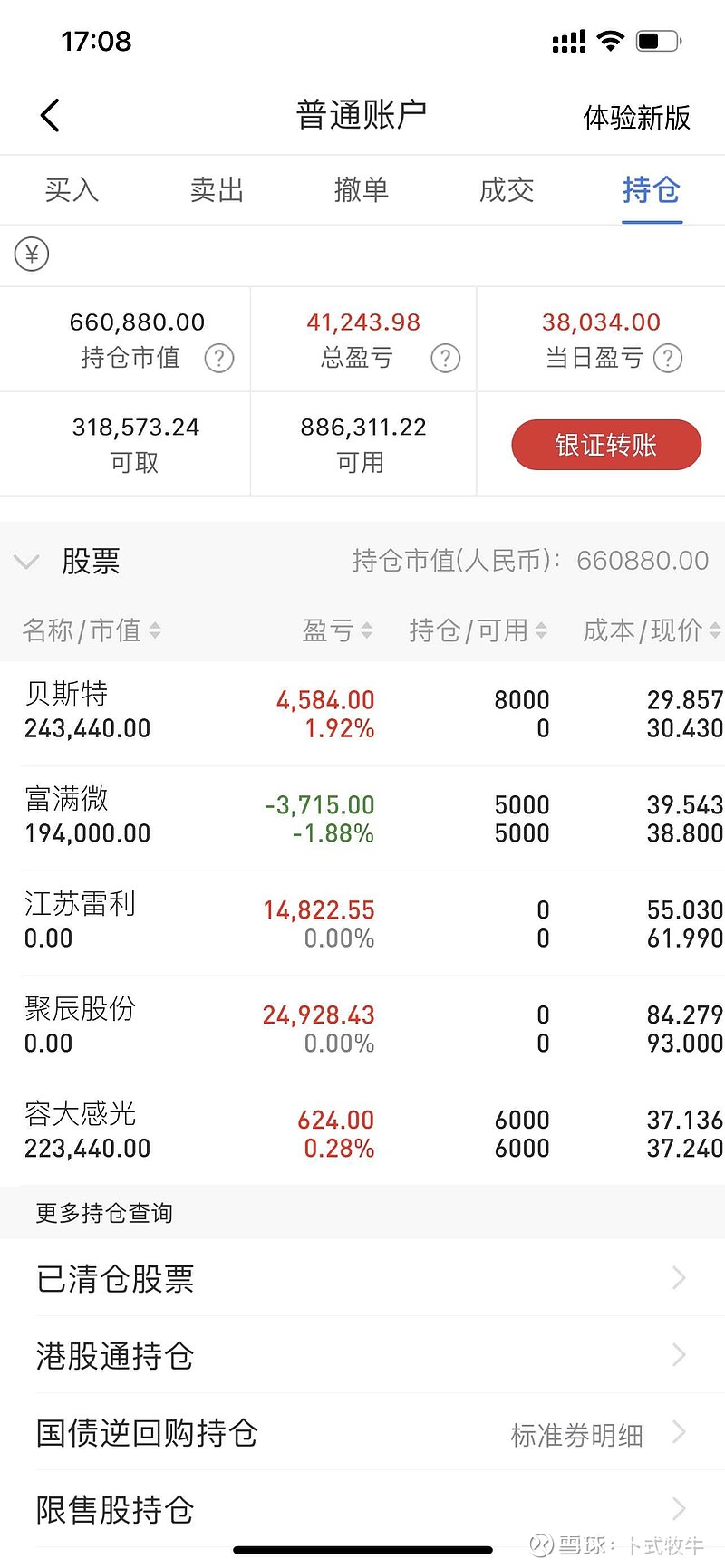Open 已清仓股票 list
This screenshot has width=725, height=1568.
pyautogui.click(x=362, y=1278)
